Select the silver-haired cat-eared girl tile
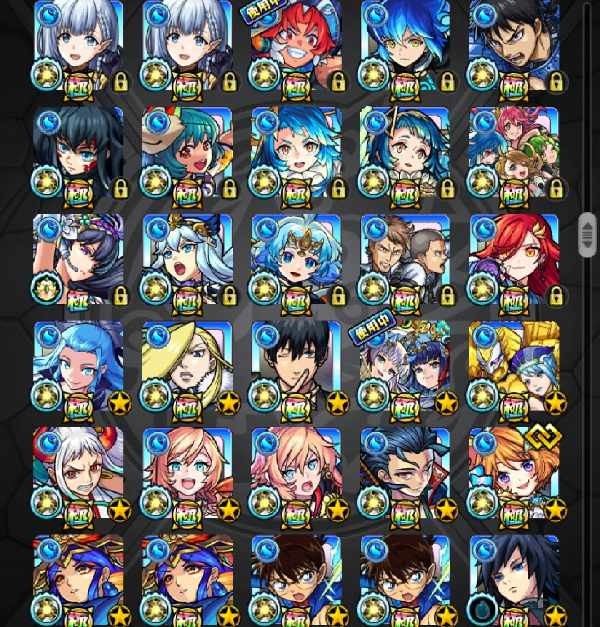The image size is (600, 627). point(187,260)
